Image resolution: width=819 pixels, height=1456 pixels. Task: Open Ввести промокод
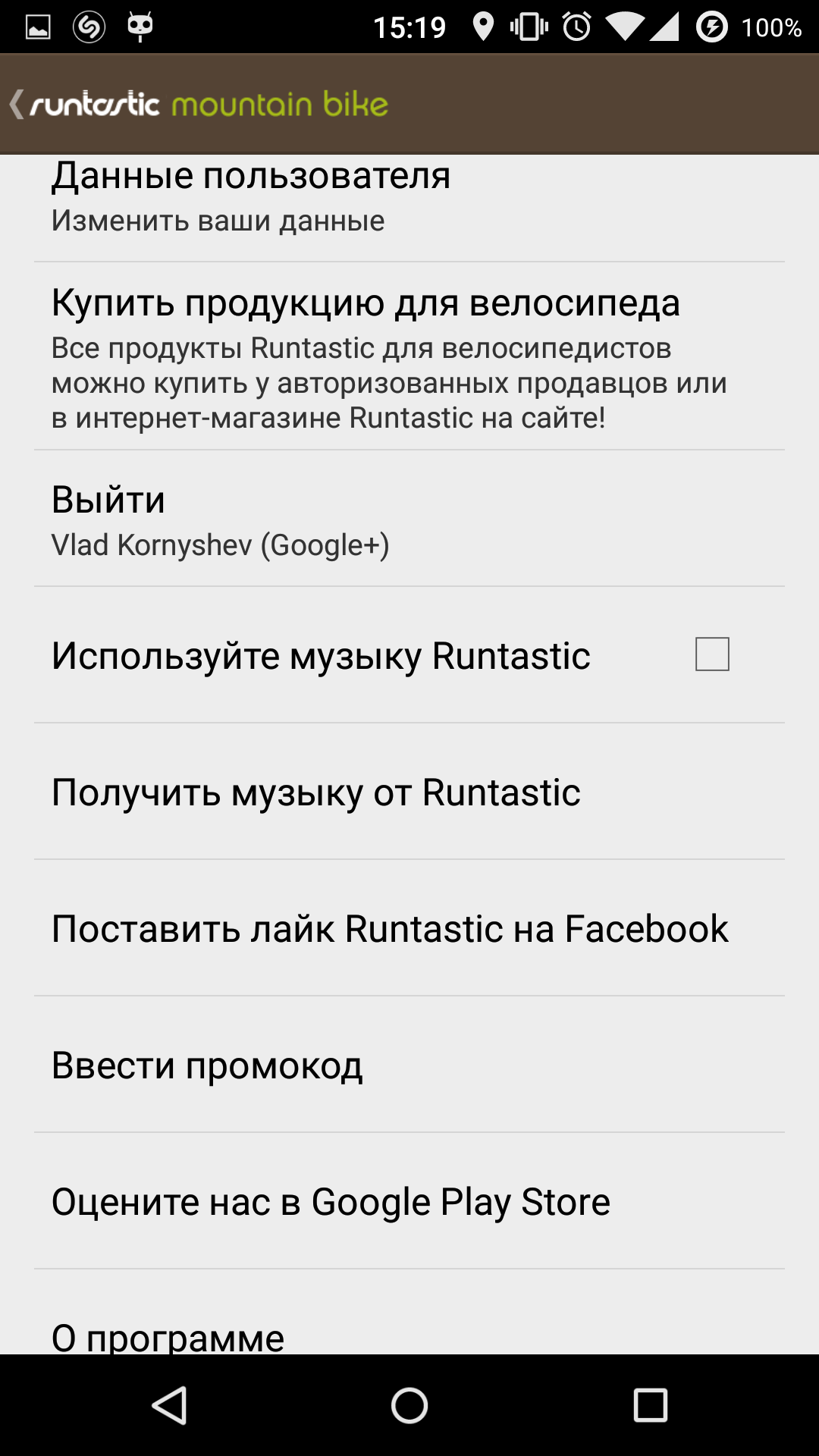point(409,1065)
